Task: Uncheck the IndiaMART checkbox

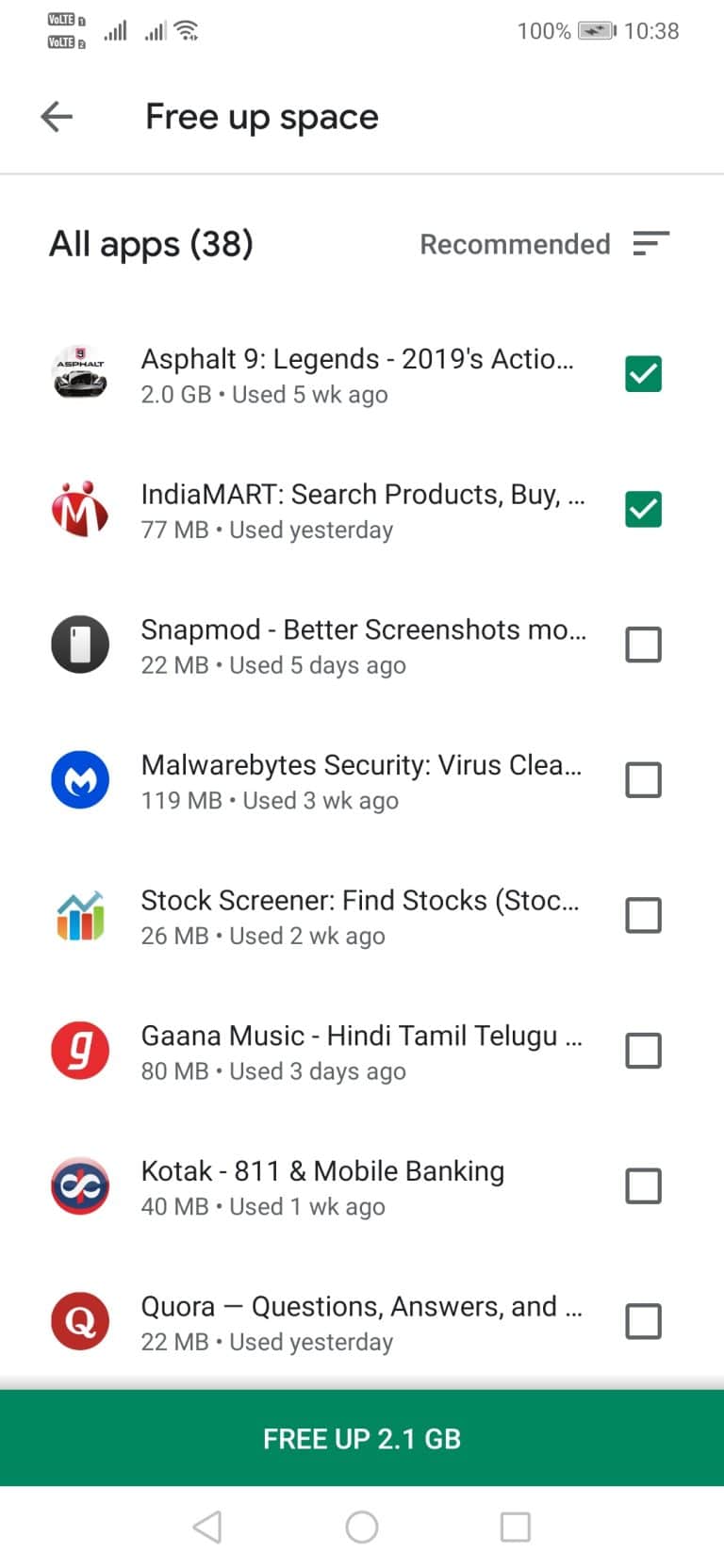Action: pyautogui.click(x=643, y=509)
